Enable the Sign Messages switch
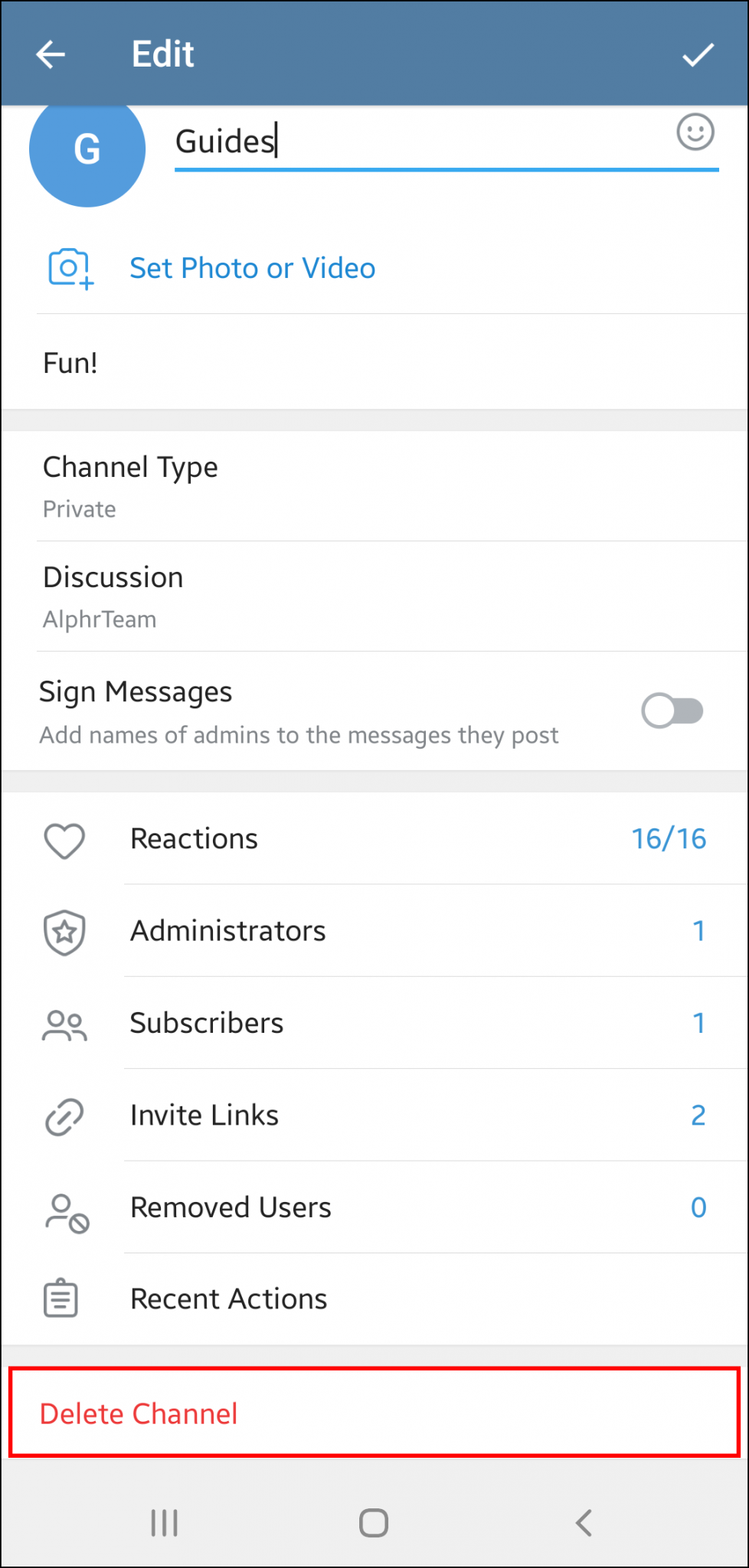749x1568 pixels. pyautogui.click(x=672, y=710)
